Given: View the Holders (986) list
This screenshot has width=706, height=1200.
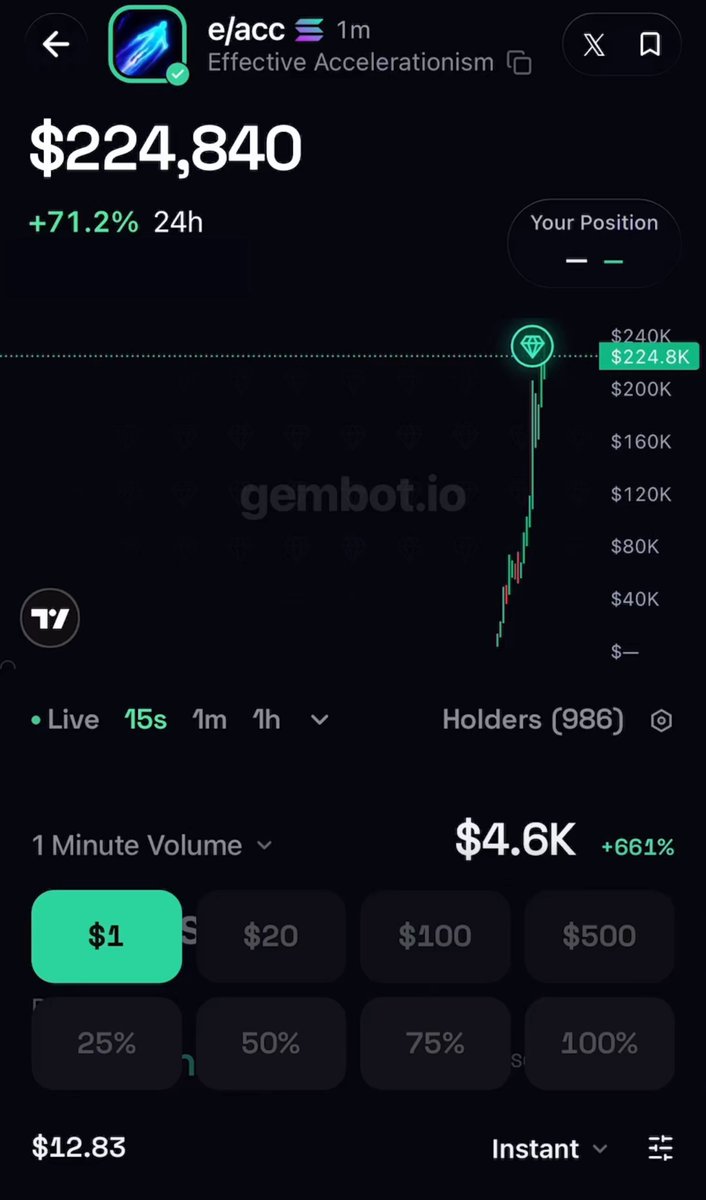Looking at the screenshot, I should pyautogui.click(x=533, y=720).
